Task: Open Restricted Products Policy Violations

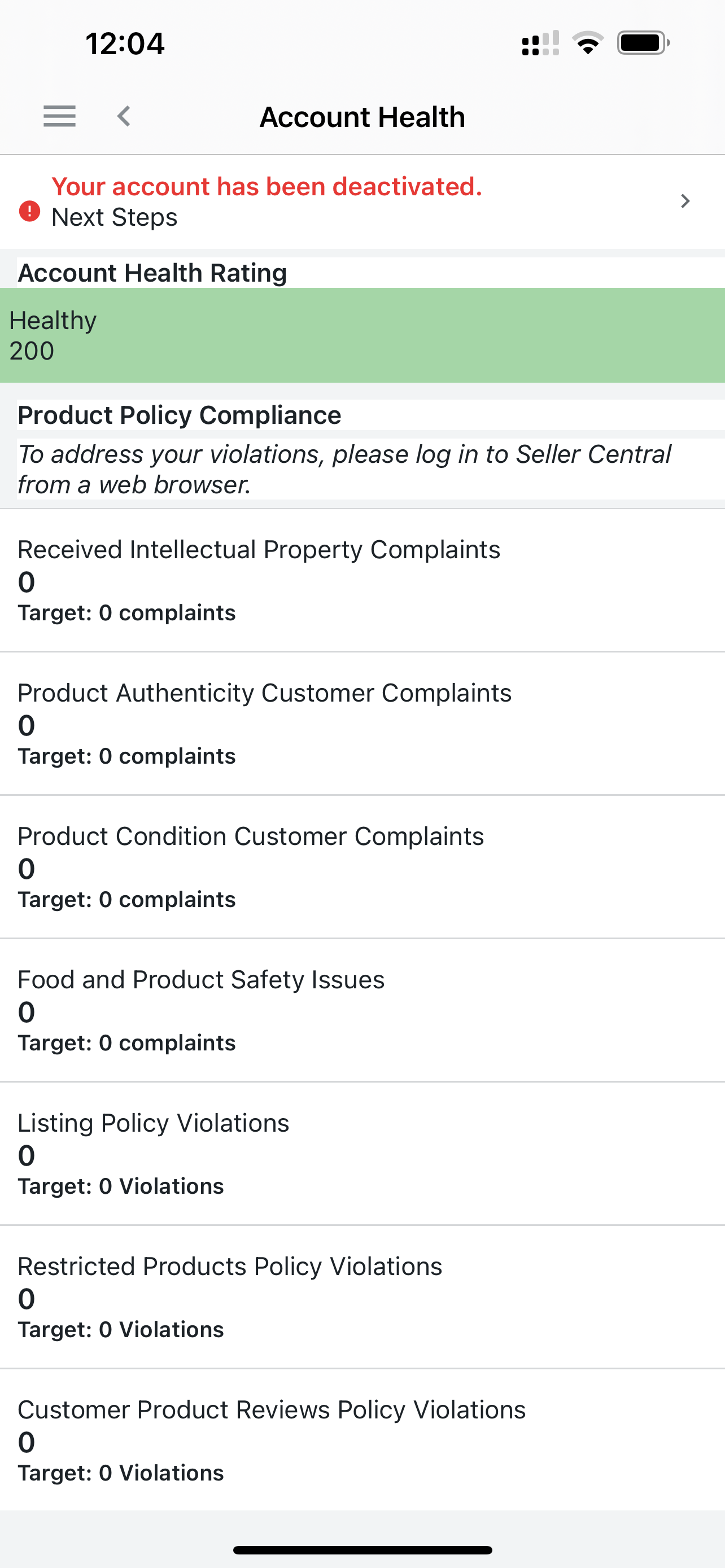Action: point(362,1297)
